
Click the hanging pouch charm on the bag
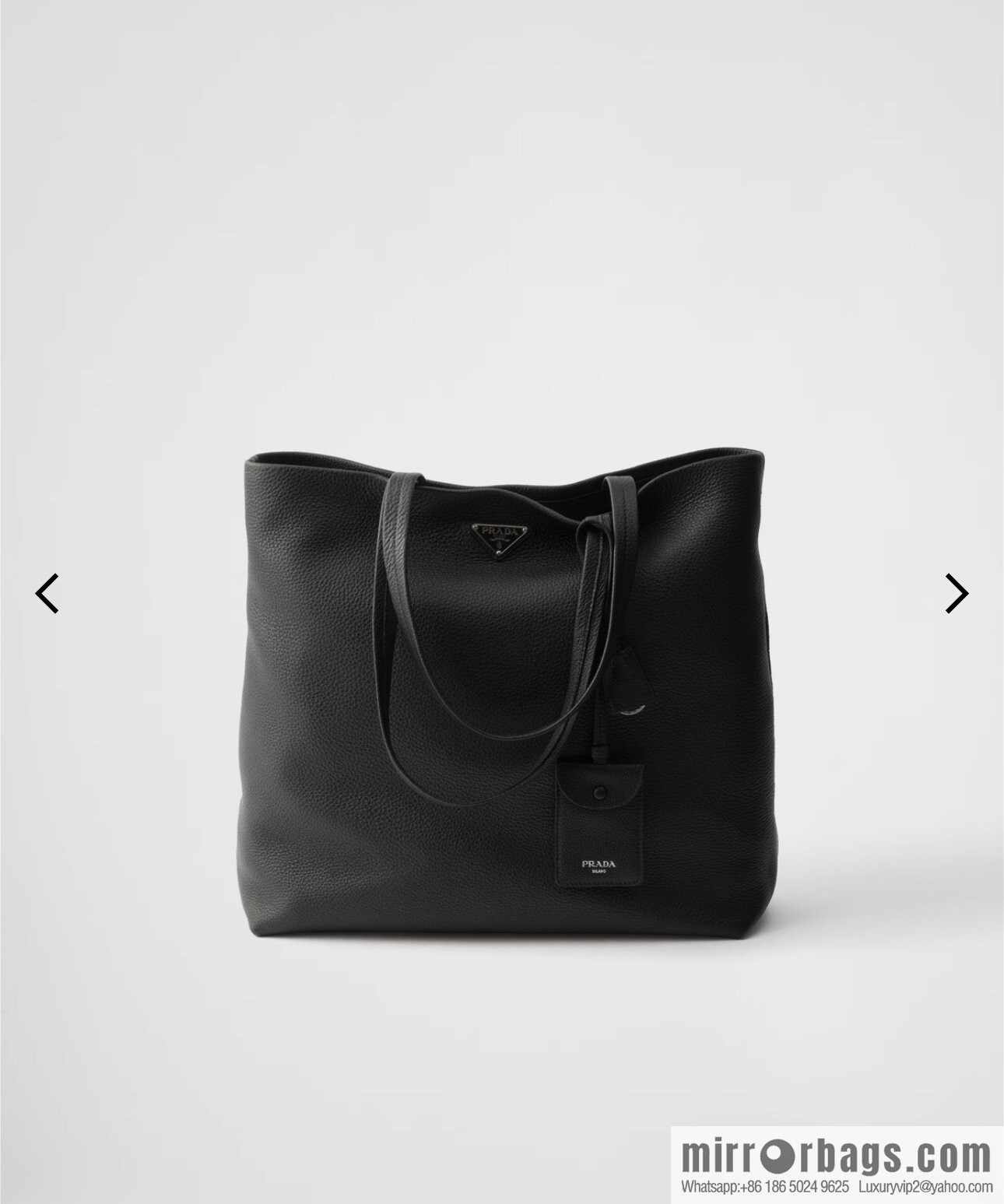coord(598,825)
